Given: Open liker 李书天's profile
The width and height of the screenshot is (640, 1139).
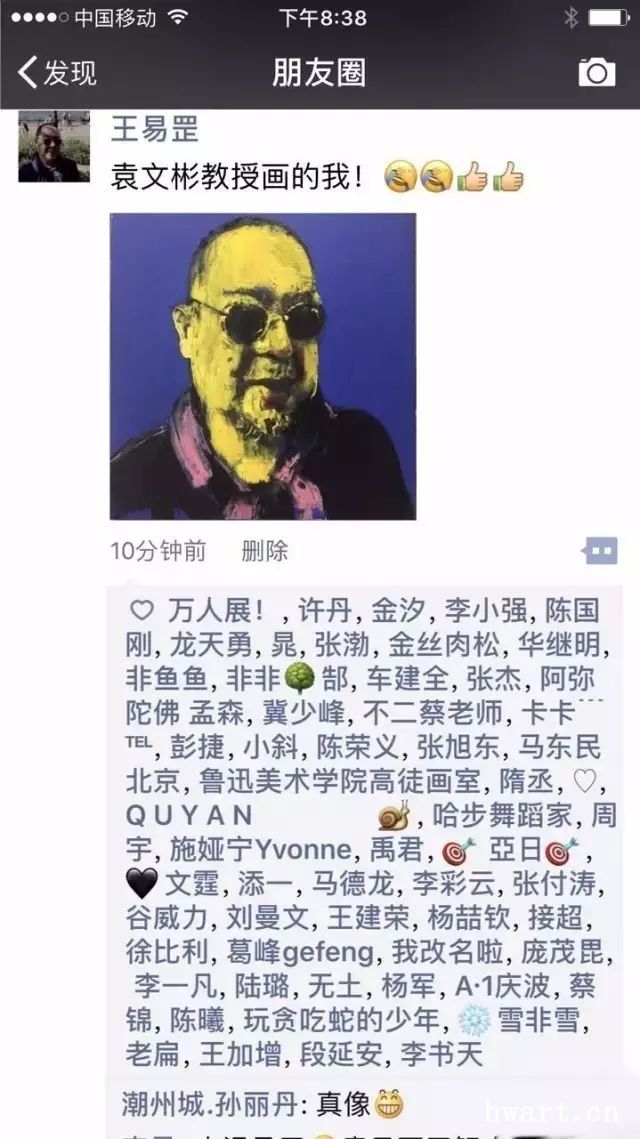Looking at the screenshot, I should point(441,1055).
